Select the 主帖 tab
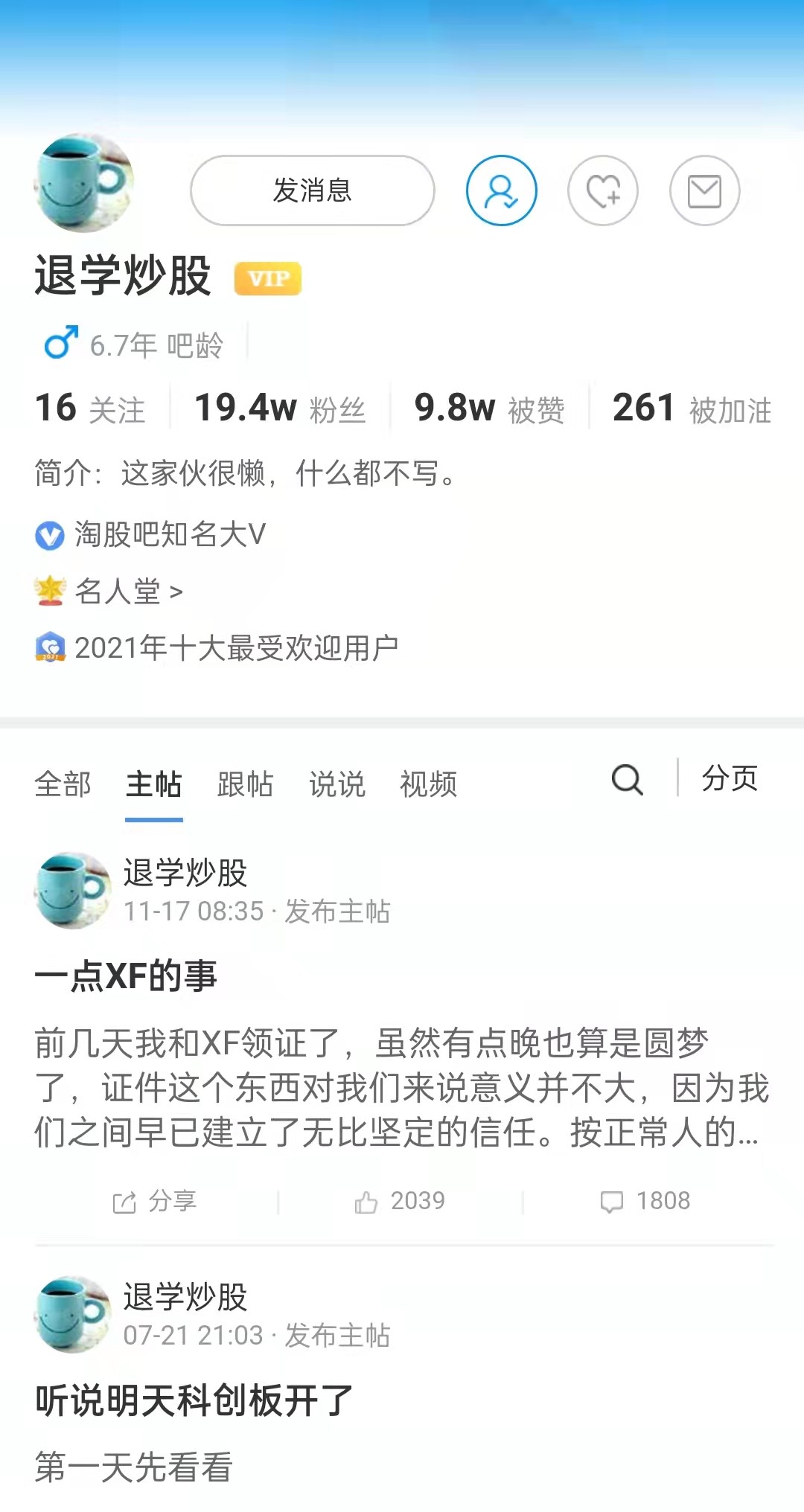 click(154, 784)
